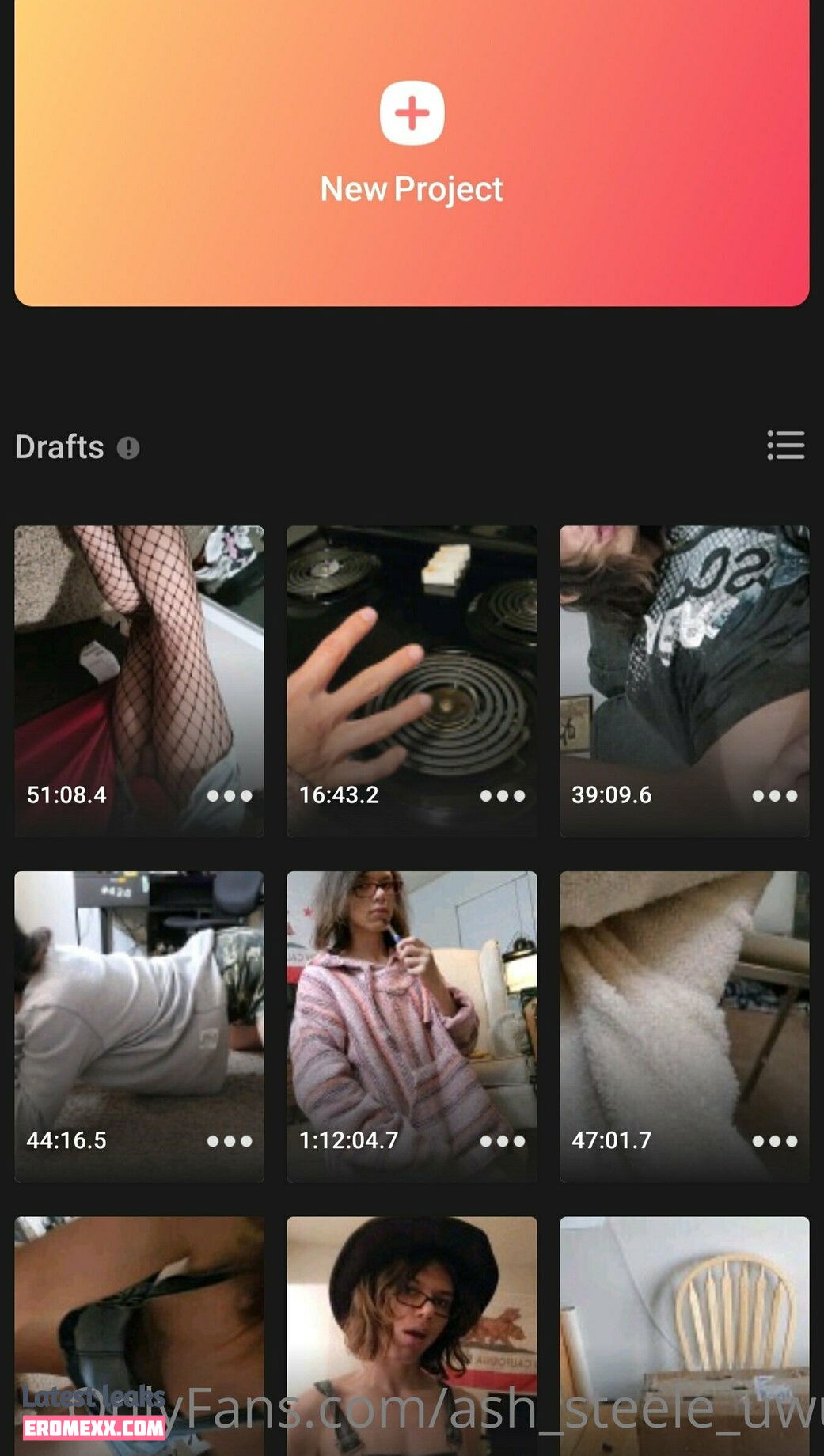Open options for the 44:16.5 draft
The height and width of the screenshot is (1456, 824).
[x=230, y=1141]
